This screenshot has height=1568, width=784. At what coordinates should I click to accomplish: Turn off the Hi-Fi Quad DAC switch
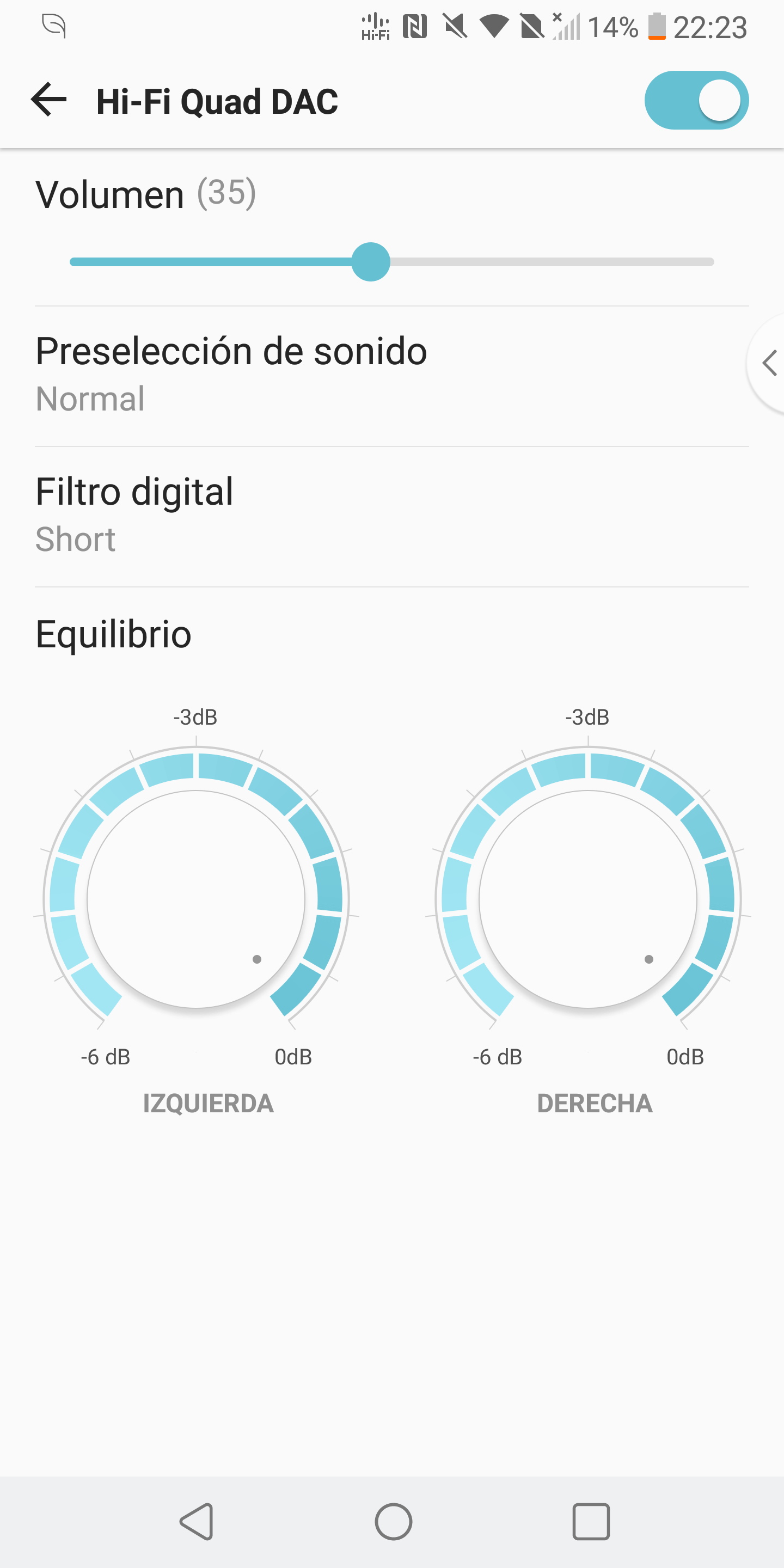point(696,100)
